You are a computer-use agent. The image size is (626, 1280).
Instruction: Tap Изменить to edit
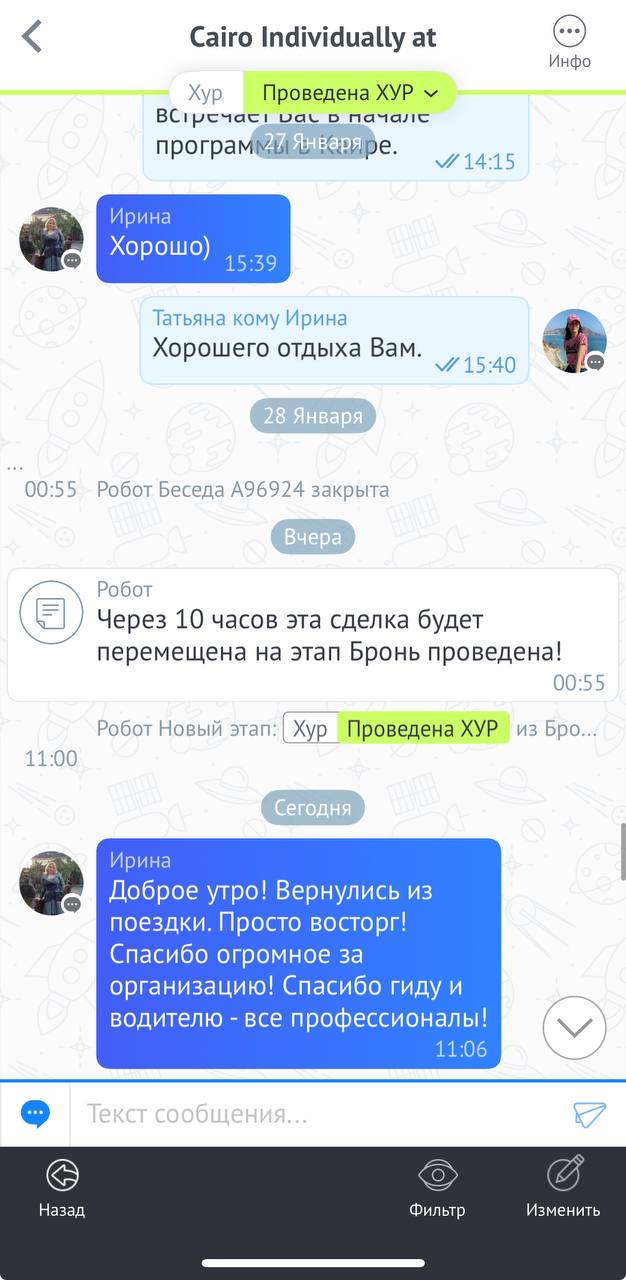[x=563, y=1187]
